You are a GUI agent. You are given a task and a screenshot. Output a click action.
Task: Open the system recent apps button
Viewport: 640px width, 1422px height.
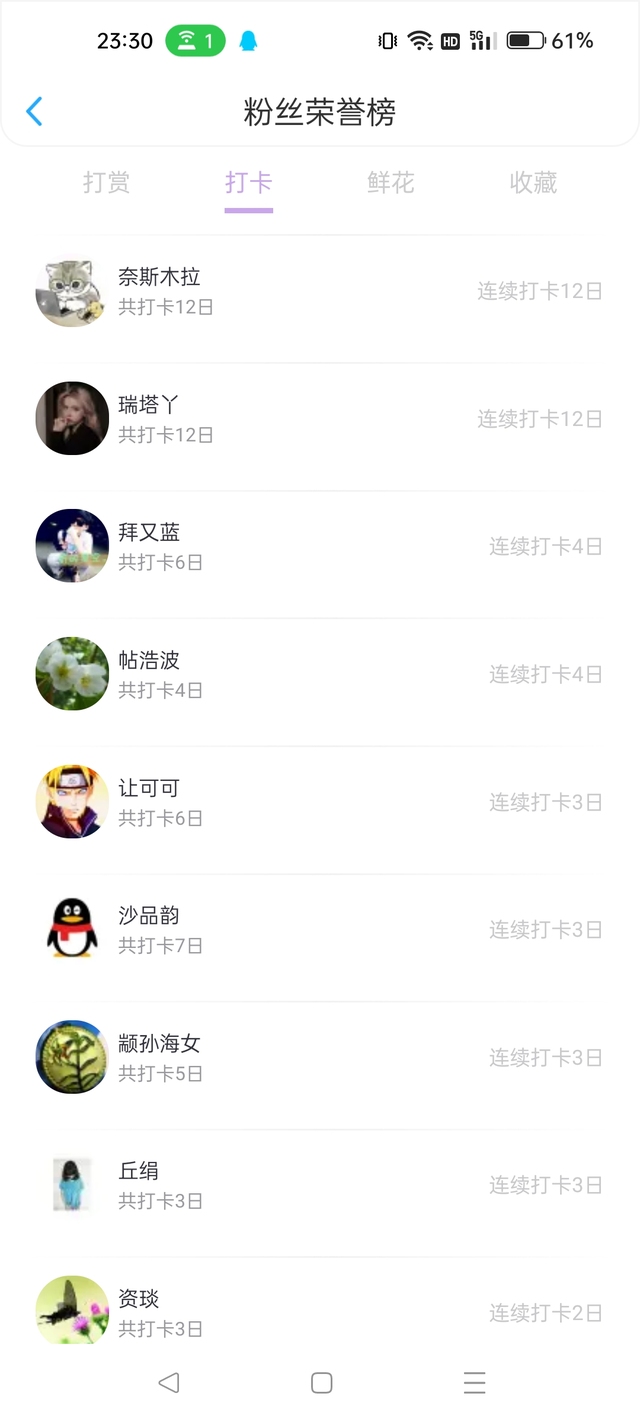point(474,1383)
